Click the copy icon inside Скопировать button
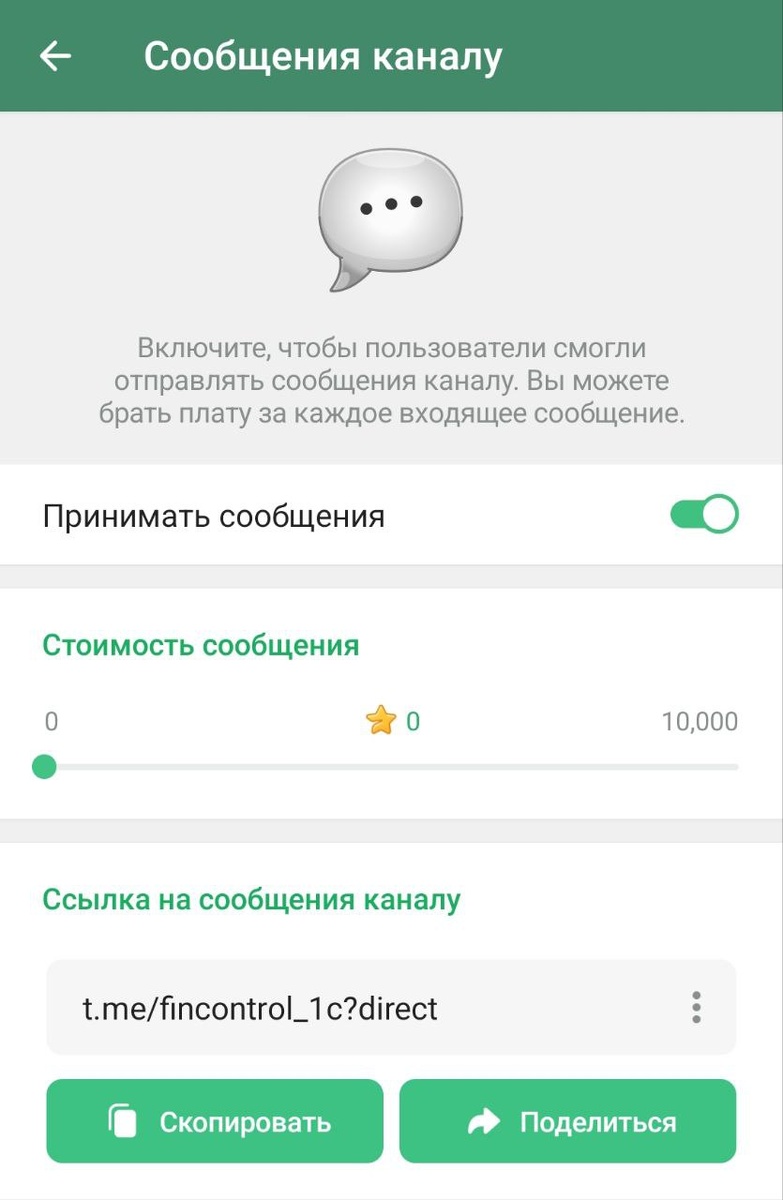This screenshot has height=1200, width=783. click(125, 1120)
